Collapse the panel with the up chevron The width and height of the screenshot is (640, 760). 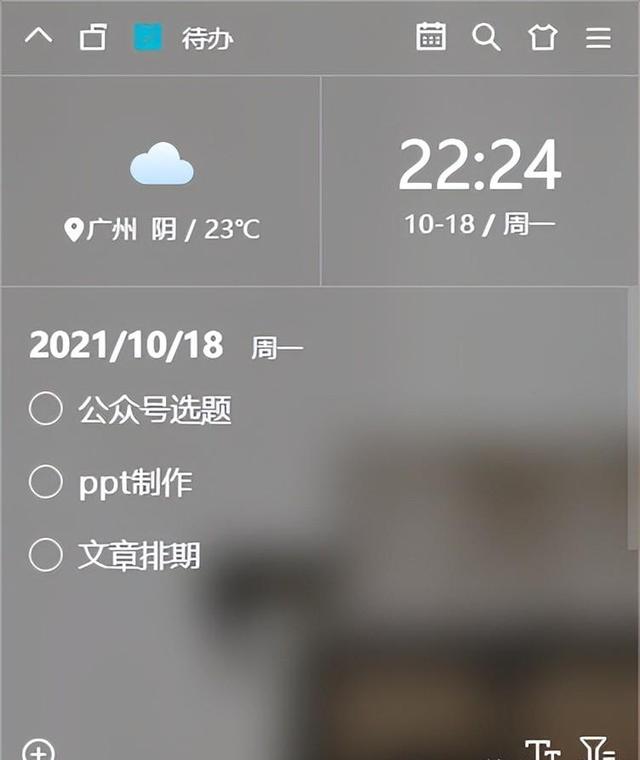(38, 38)
